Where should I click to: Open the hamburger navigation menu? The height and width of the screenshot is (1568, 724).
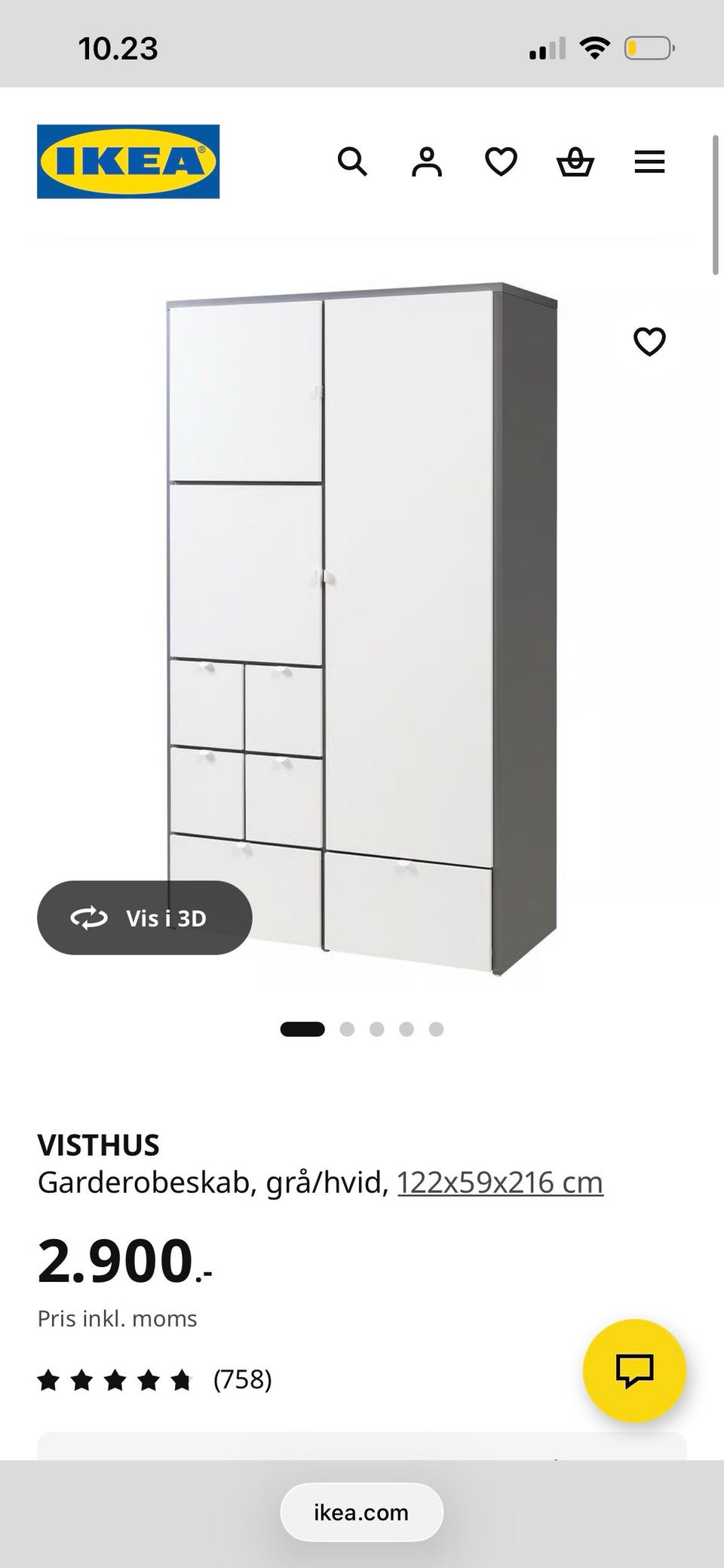[649, 161]
